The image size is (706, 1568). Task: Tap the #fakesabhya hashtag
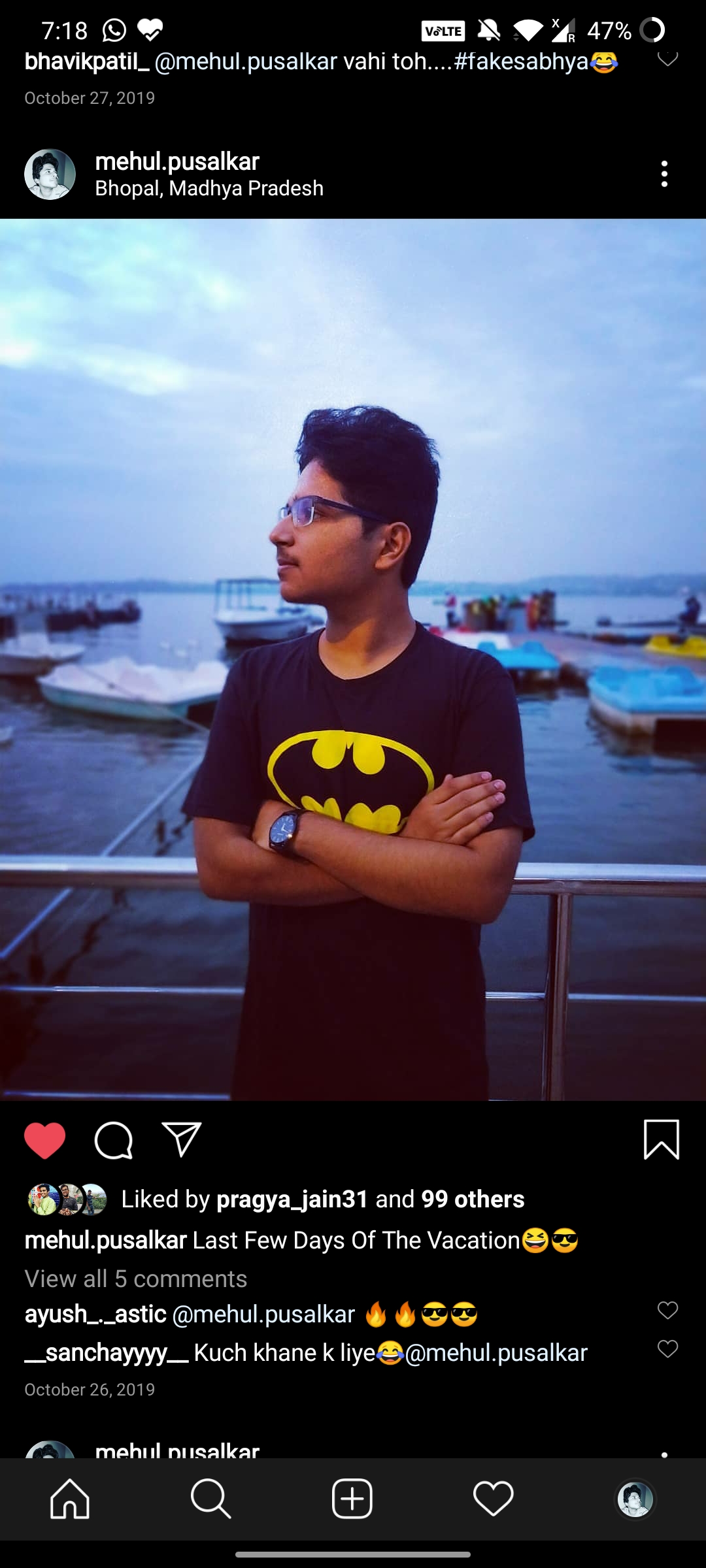click(521, 61)
